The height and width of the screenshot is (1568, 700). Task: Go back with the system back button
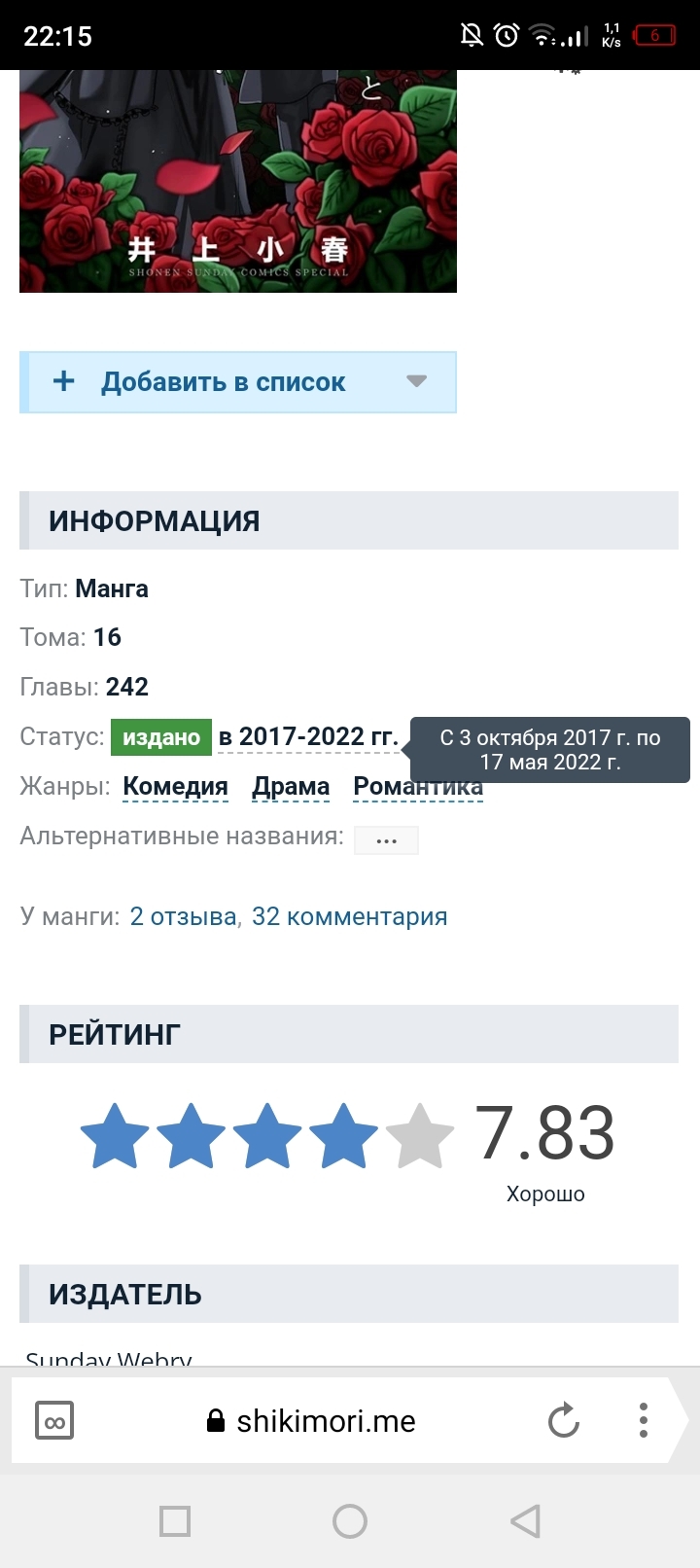pyautogui.click(x=525, y=1520)
